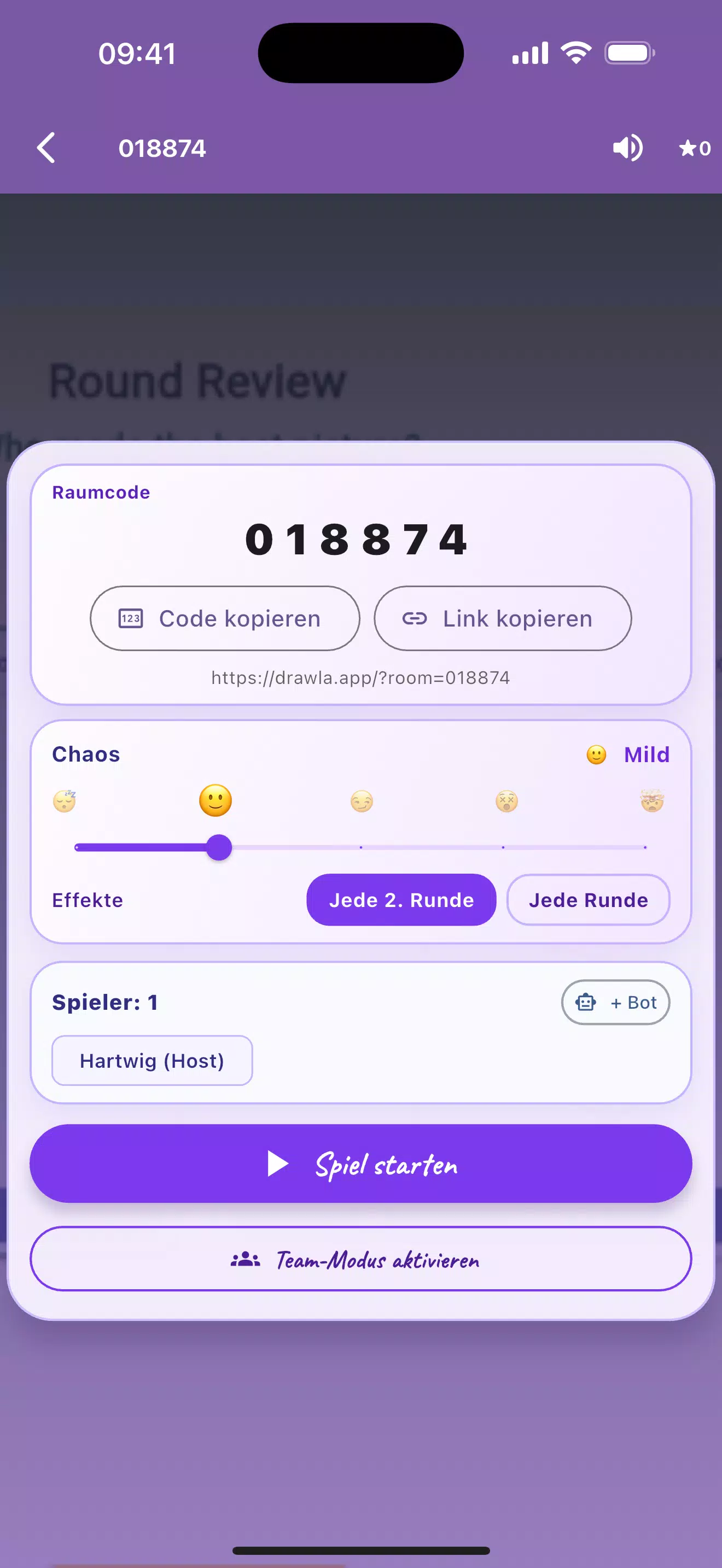Set chaos to the exploding head level
The width and height of the screenshot is (722, 1568).
(x=652, y=801)
